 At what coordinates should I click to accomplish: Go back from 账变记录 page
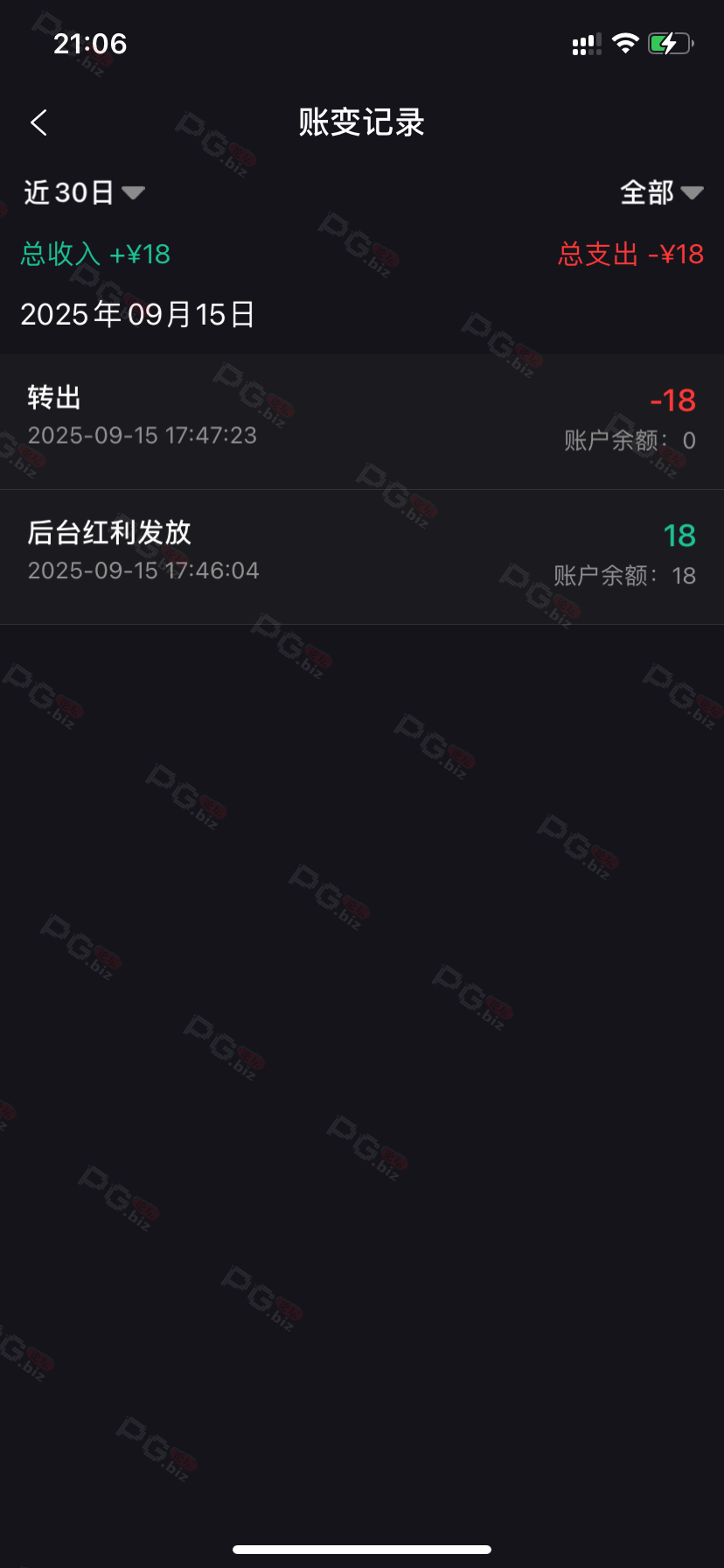pos(38,122)
